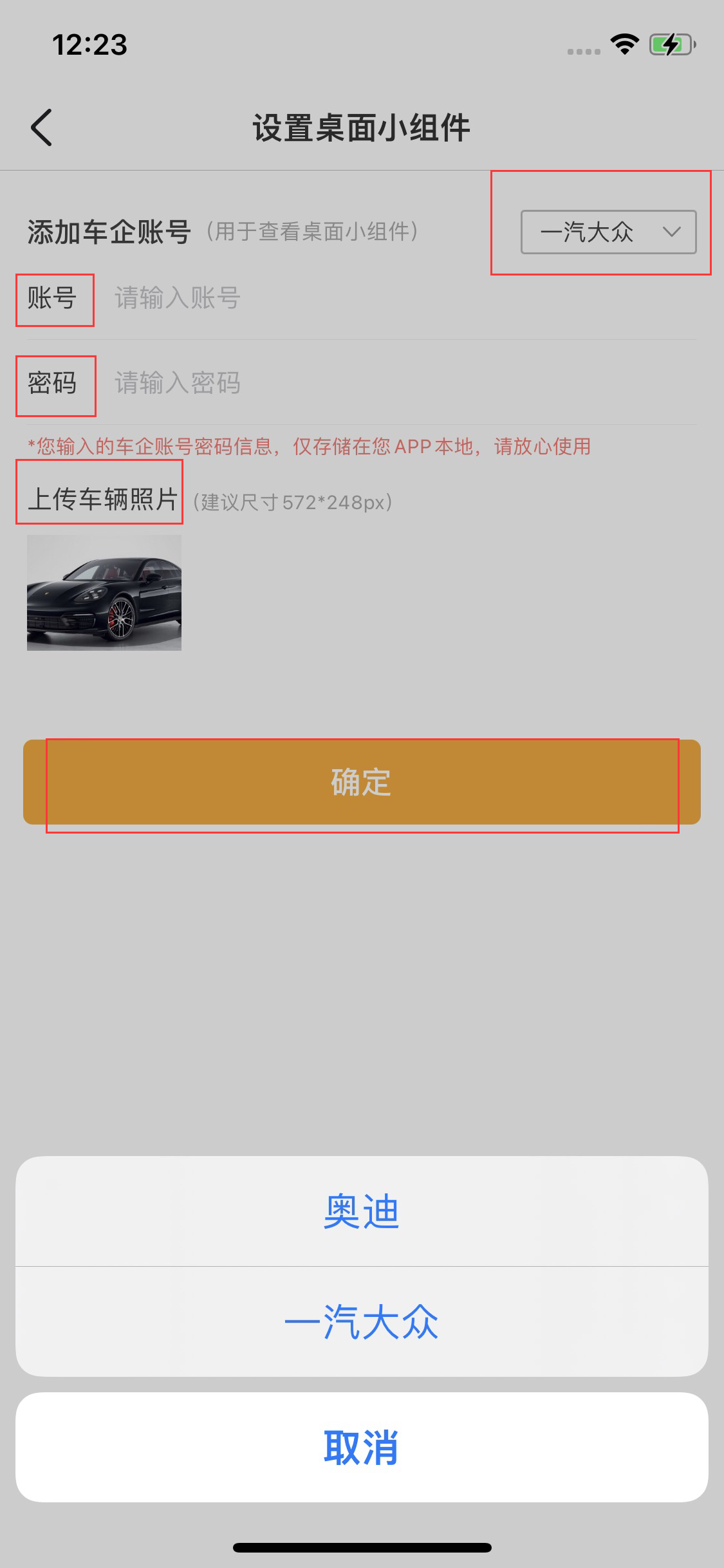724x1568 pixels.
Task: Go back using the top-left arrow
Action: tap(42, 127)
